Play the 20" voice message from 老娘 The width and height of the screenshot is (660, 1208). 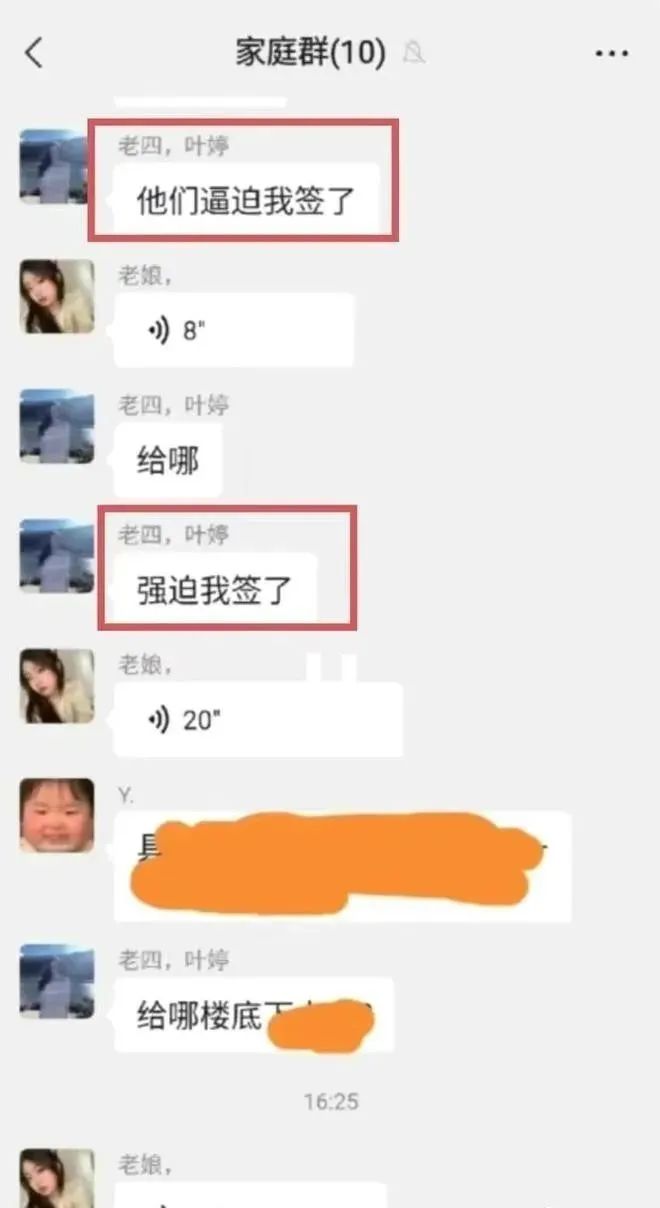pyautogui.click(x=257, y=720)
